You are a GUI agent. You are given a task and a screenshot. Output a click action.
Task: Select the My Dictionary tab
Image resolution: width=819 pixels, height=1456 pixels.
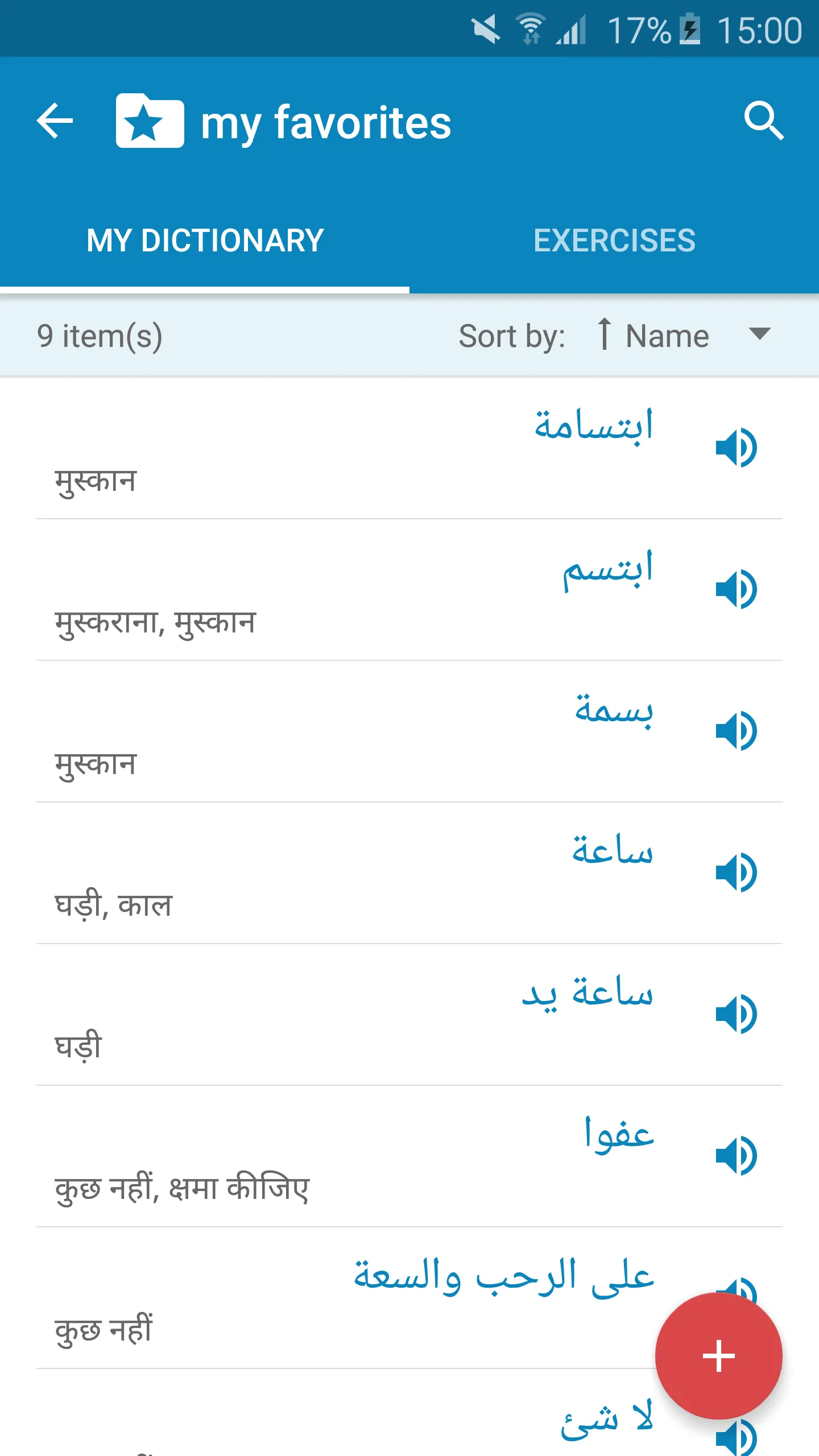coord(205,240)
